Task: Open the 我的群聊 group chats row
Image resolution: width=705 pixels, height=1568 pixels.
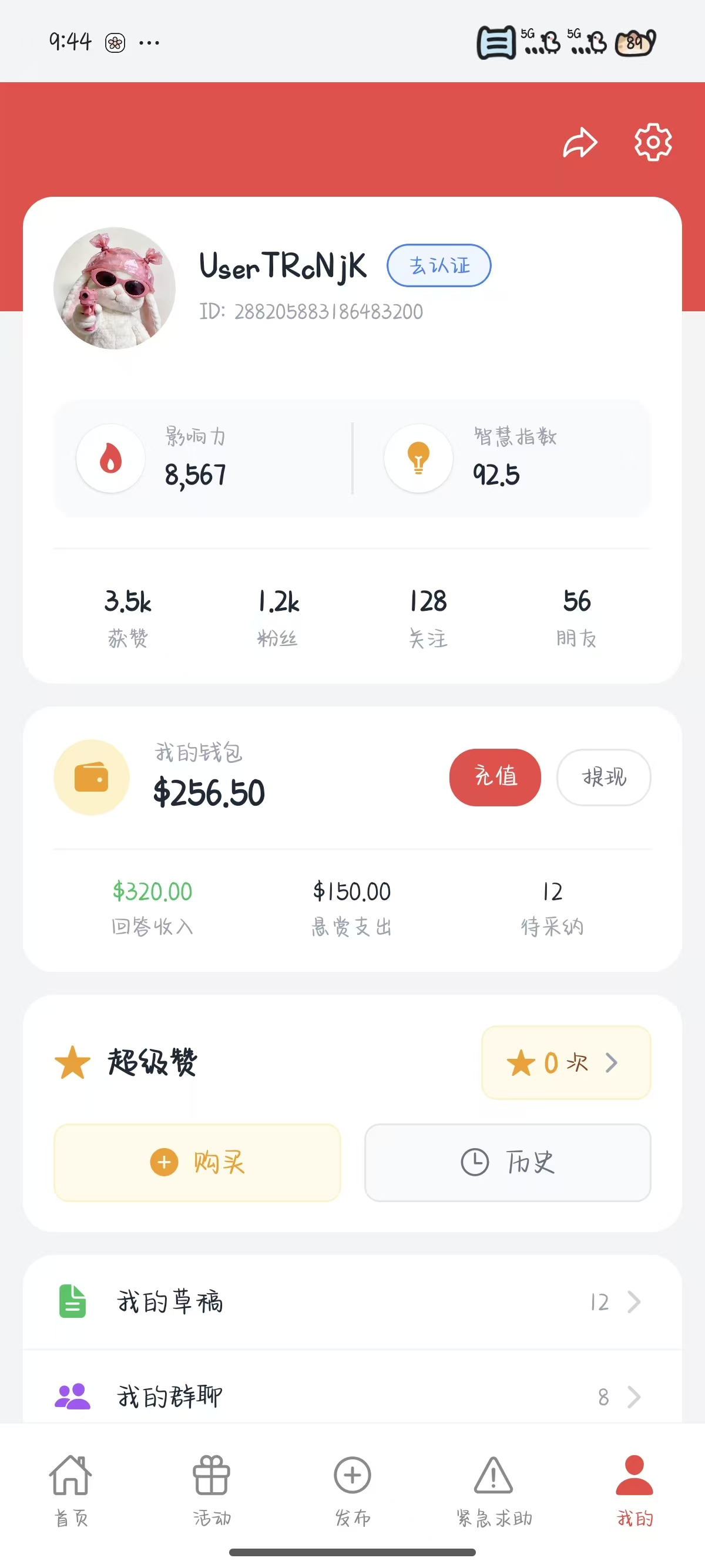Action: click(352, 1397)
